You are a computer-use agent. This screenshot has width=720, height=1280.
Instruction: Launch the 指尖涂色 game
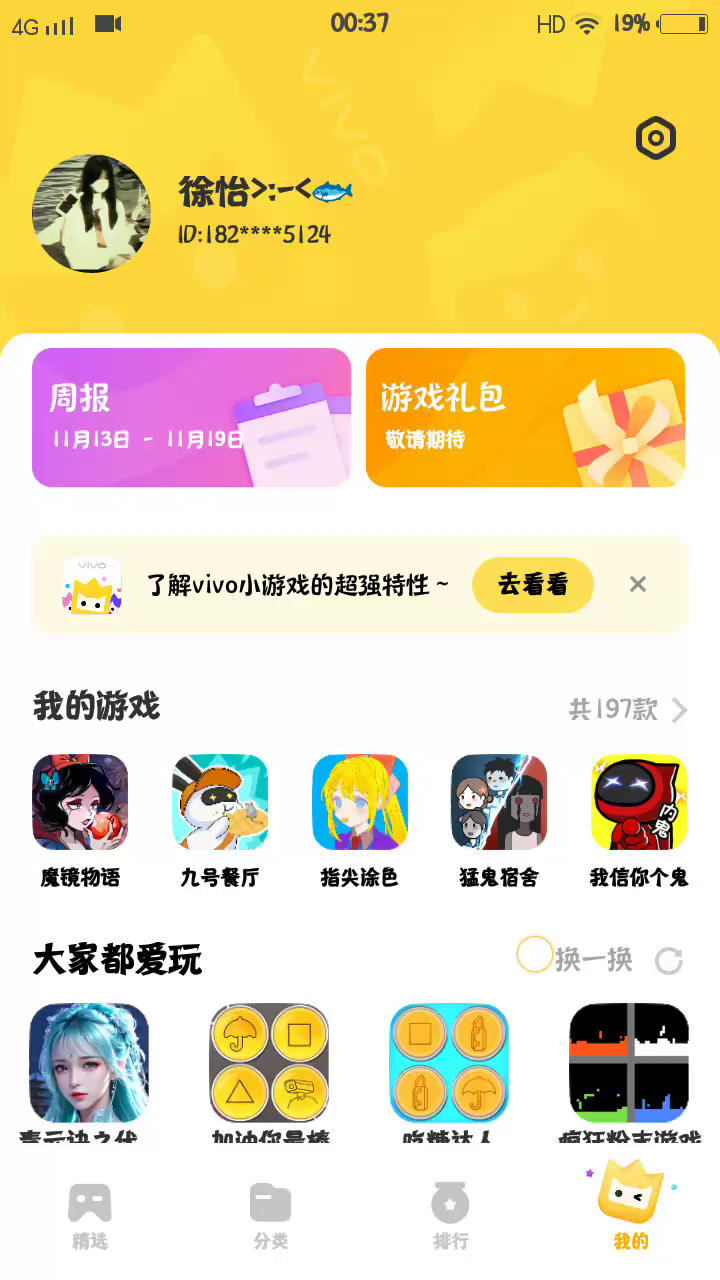(x=360, y=803)
